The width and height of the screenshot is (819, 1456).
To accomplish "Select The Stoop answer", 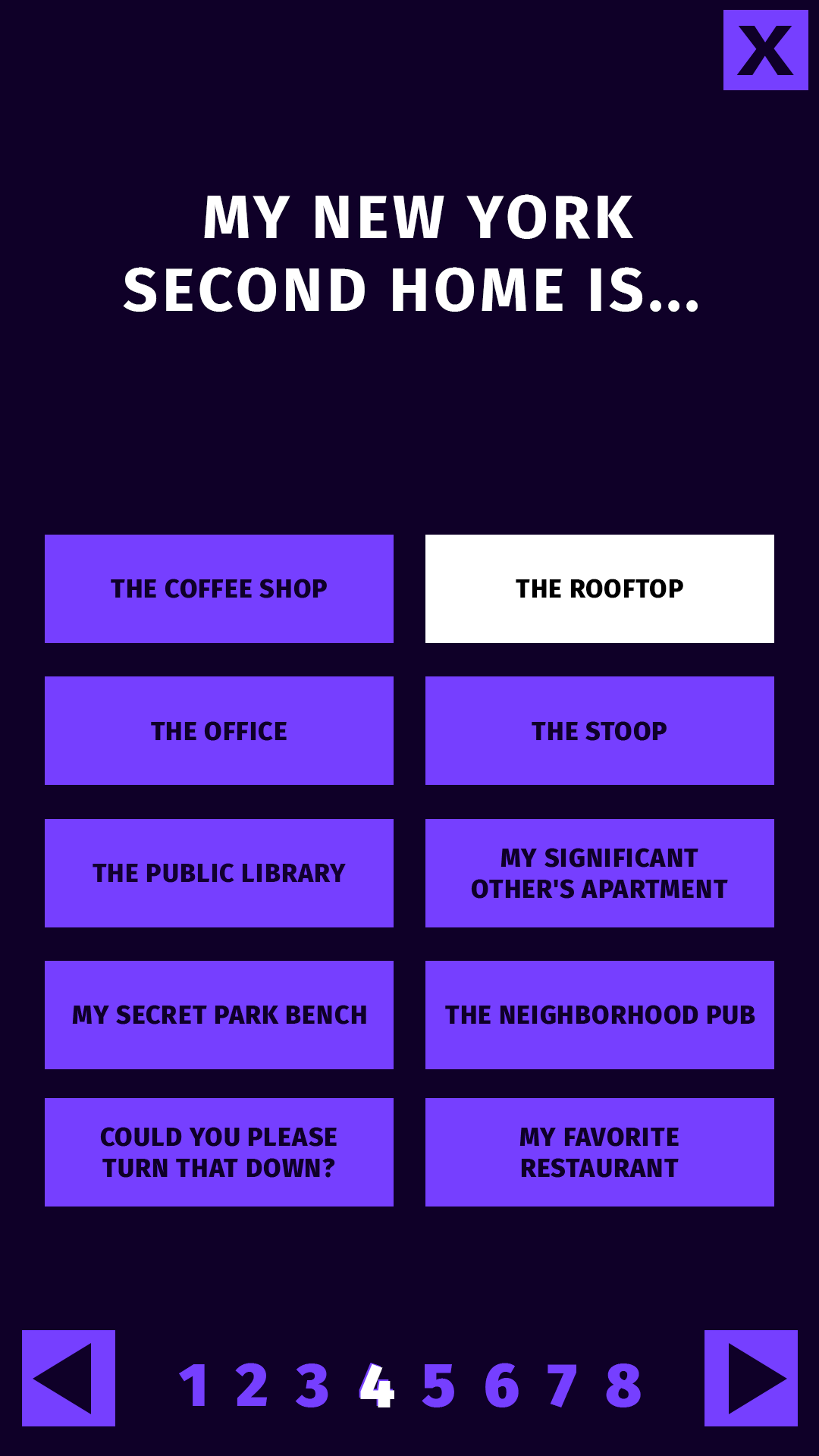I will tap(599, 730).
